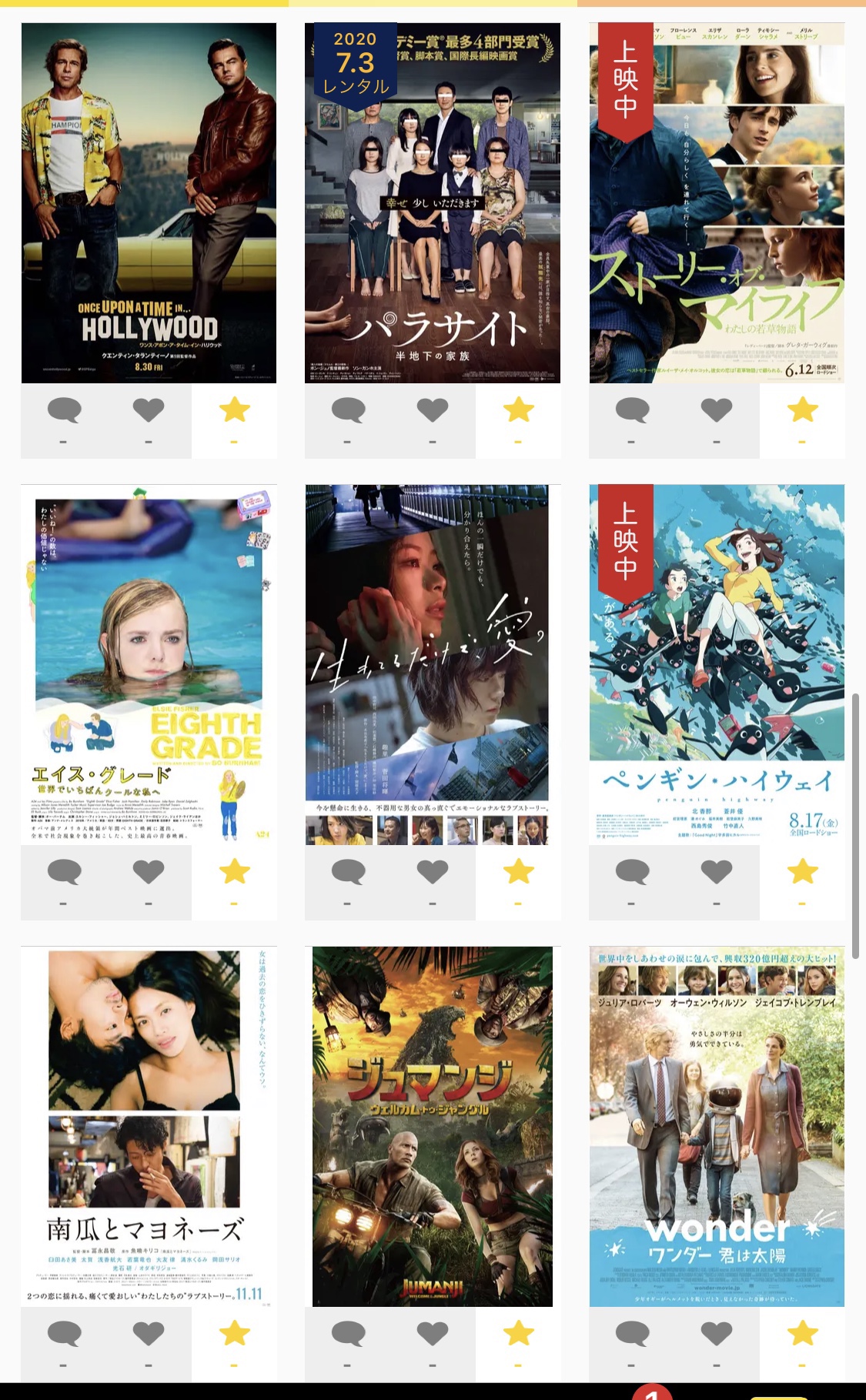
Task: Like パラサイト with the heart icon
Action: [433, 410]
